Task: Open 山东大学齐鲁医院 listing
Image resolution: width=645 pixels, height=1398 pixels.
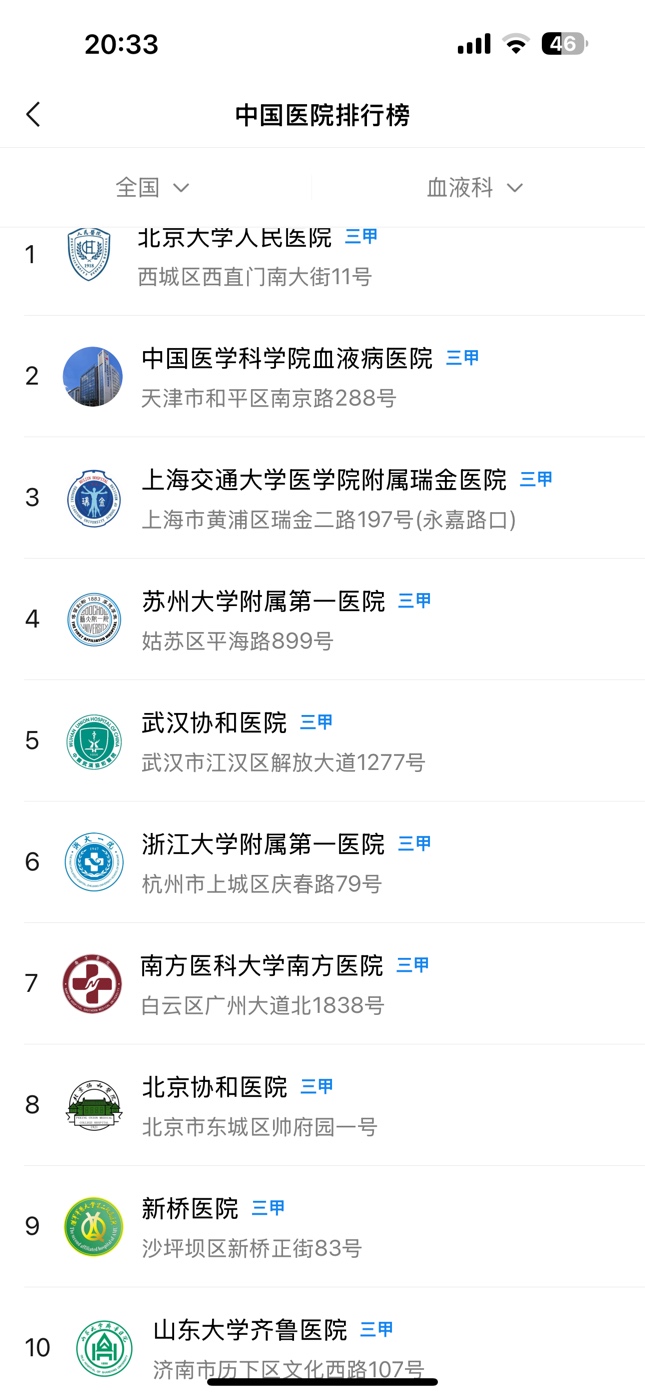Action: (x=322, y=1343)
